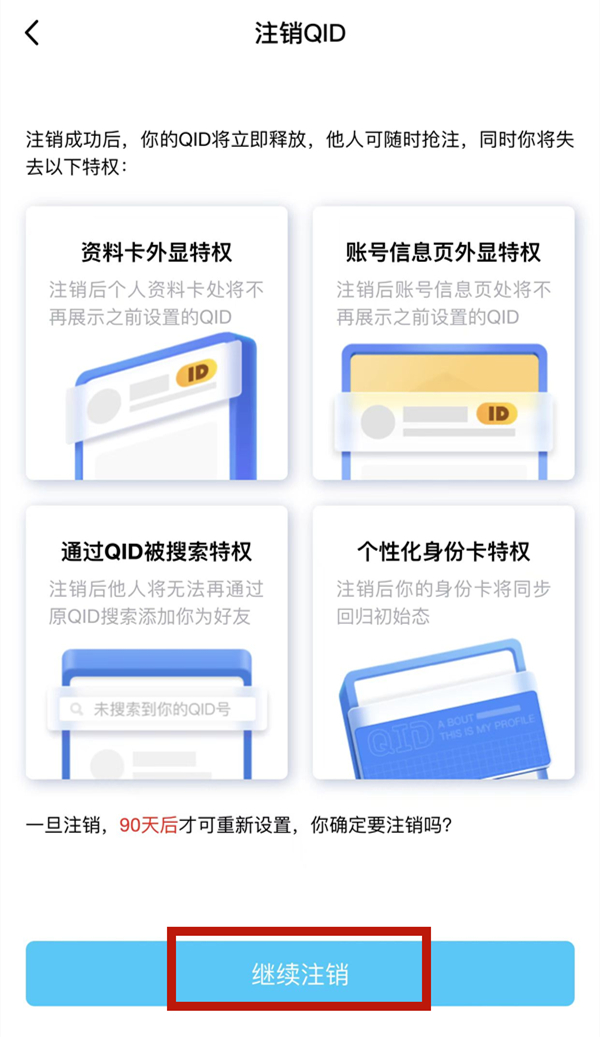Tap the 继续注销 button
The height and width of the screenshot is (1037, 600).
[x=300, y=973]
